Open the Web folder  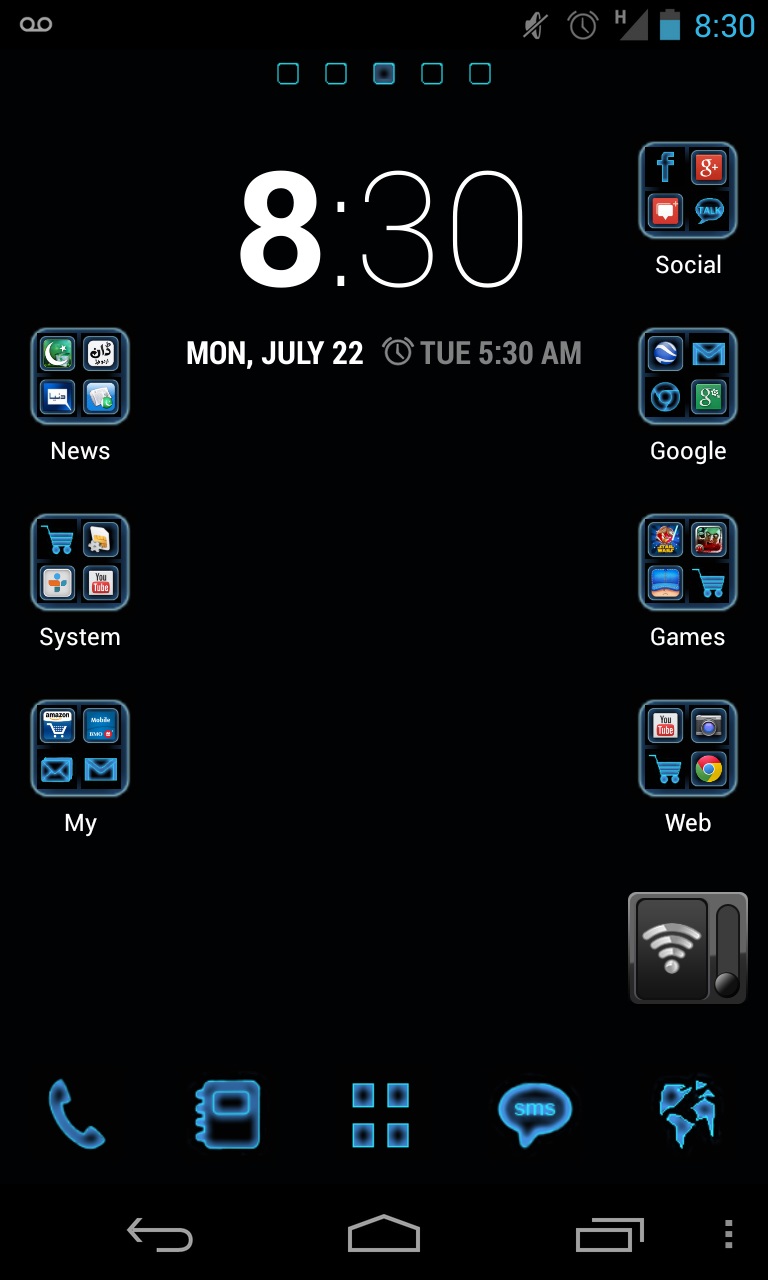688,749
